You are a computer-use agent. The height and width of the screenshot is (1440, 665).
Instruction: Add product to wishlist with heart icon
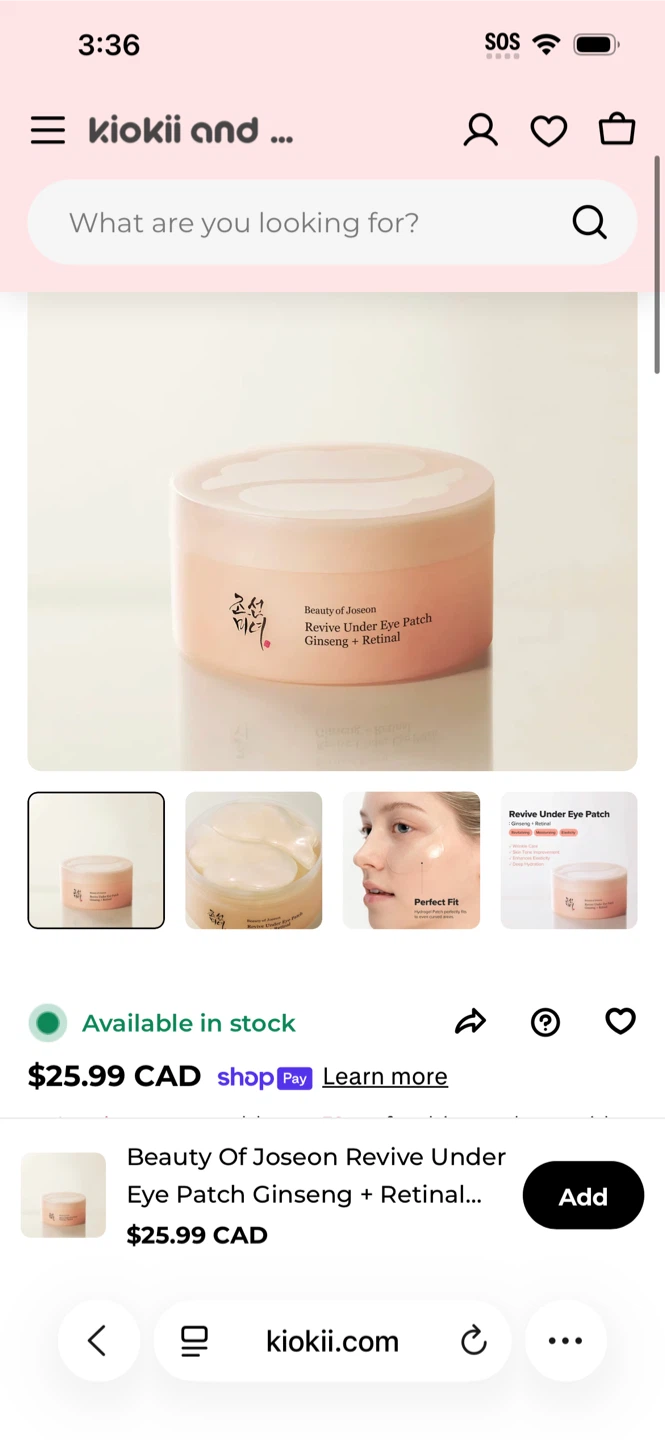click(620, 1021)
